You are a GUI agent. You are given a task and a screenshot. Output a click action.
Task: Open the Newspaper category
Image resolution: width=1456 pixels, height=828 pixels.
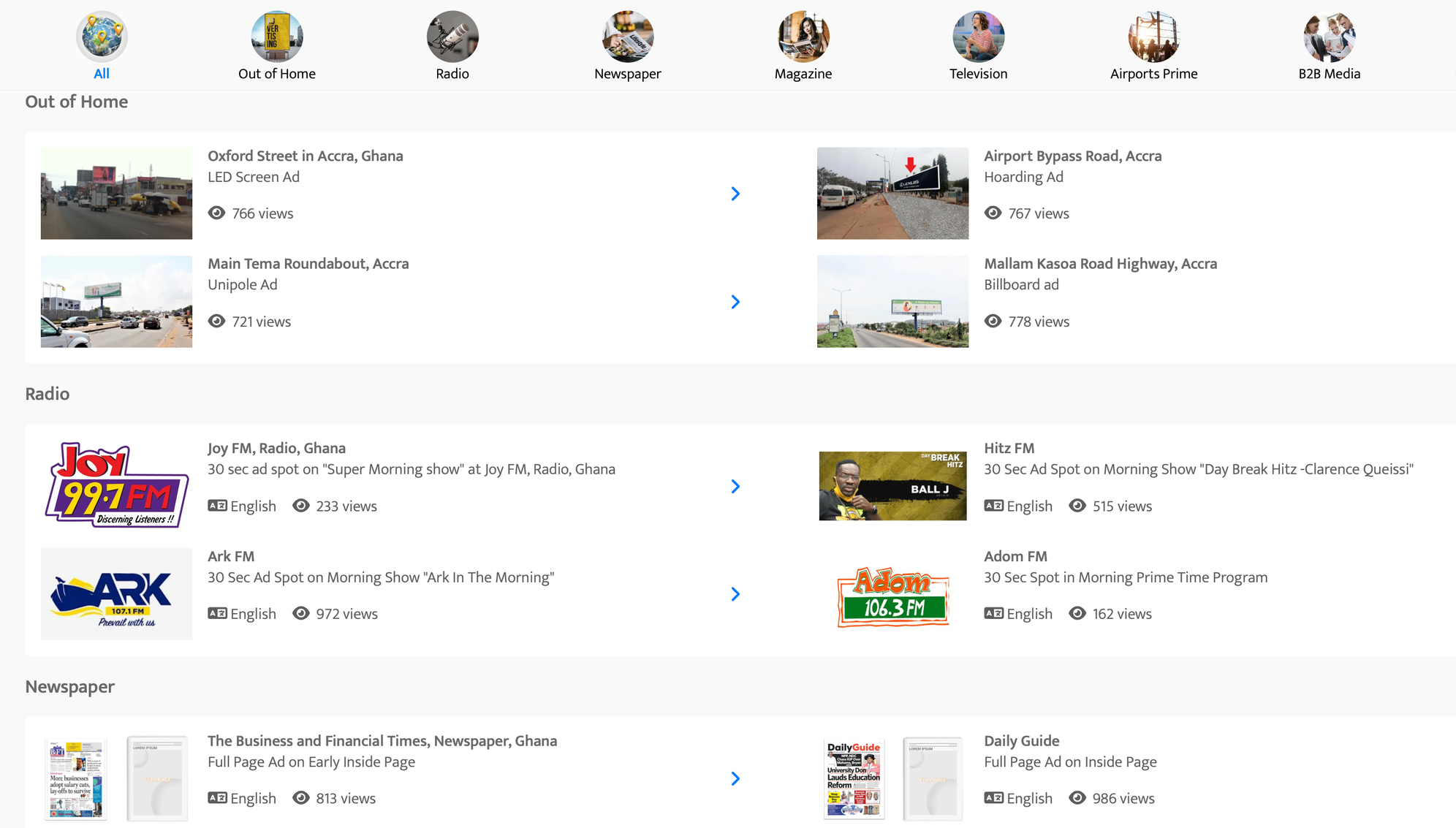point(627,45)
